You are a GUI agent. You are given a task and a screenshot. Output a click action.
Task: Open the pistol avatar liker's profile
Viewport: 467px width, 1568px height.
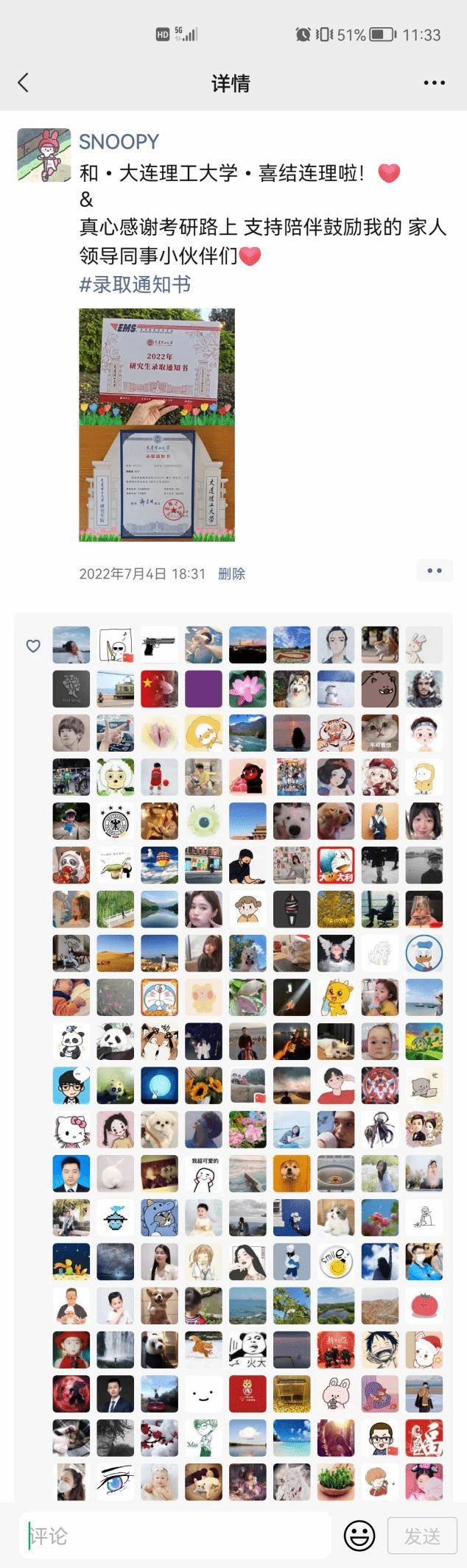click(159, 645)
